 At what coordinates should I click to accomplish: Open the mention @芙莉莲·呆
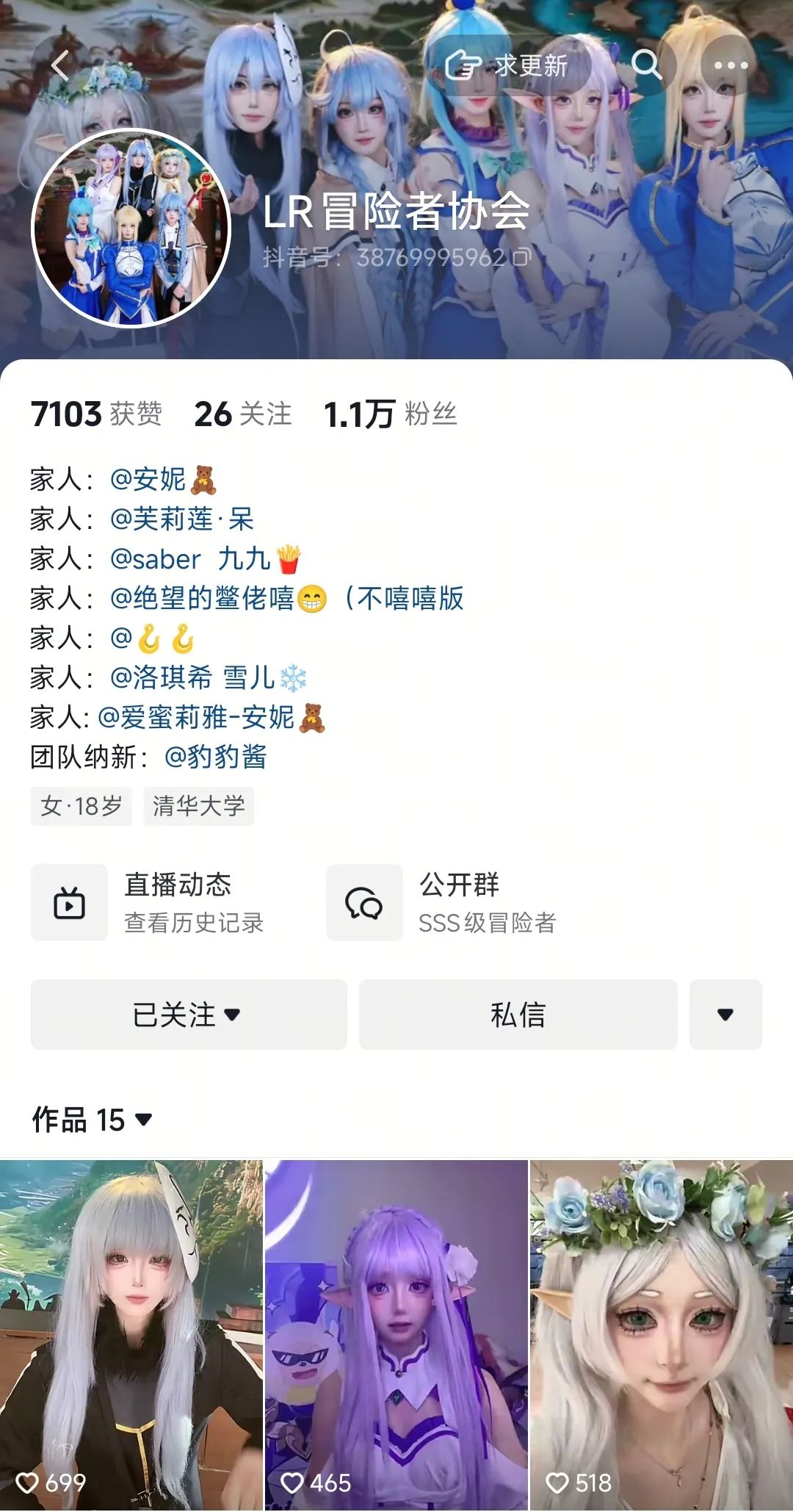(181, 519)
